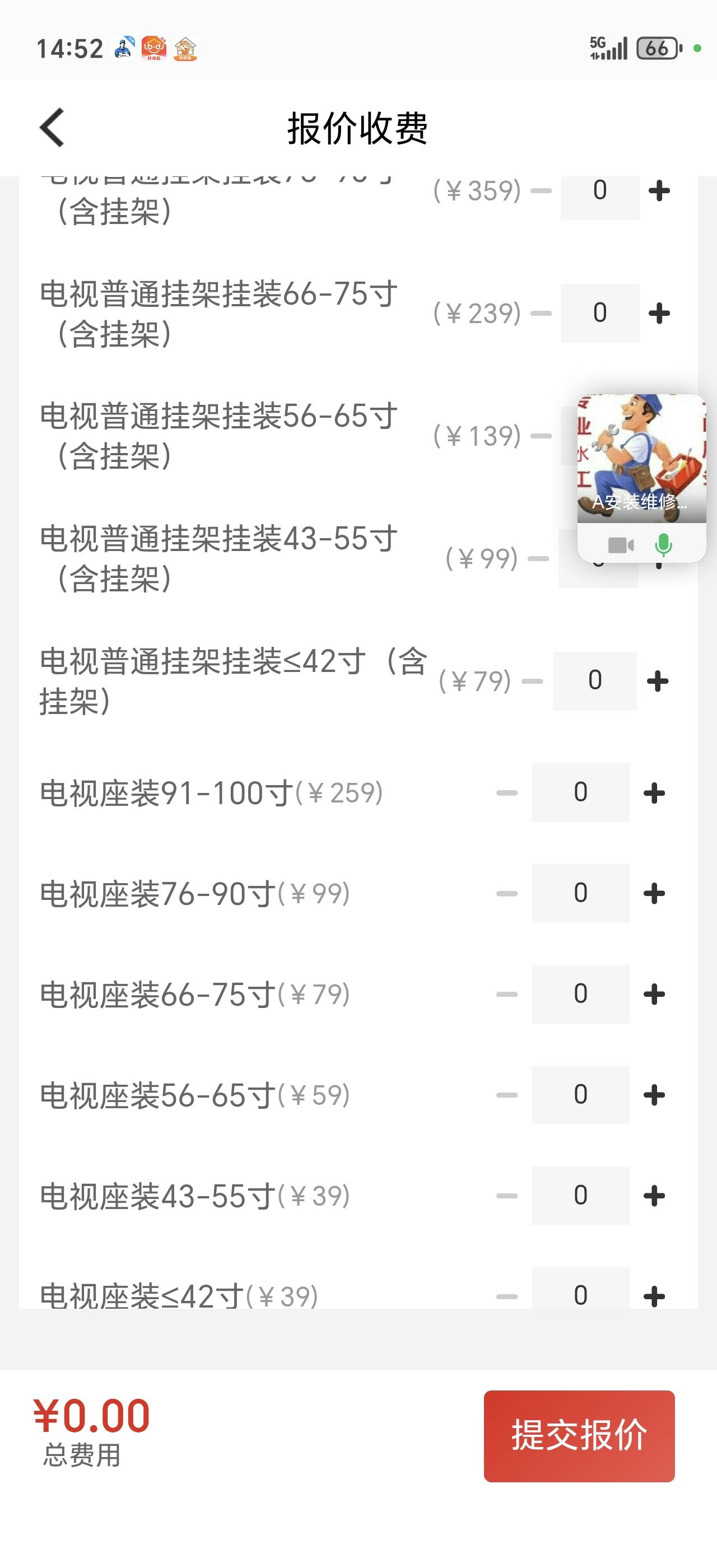Viewport: 717px width, 1568px height.
Task: Toggle the microphone in the call window
Action: click(663, 545)
